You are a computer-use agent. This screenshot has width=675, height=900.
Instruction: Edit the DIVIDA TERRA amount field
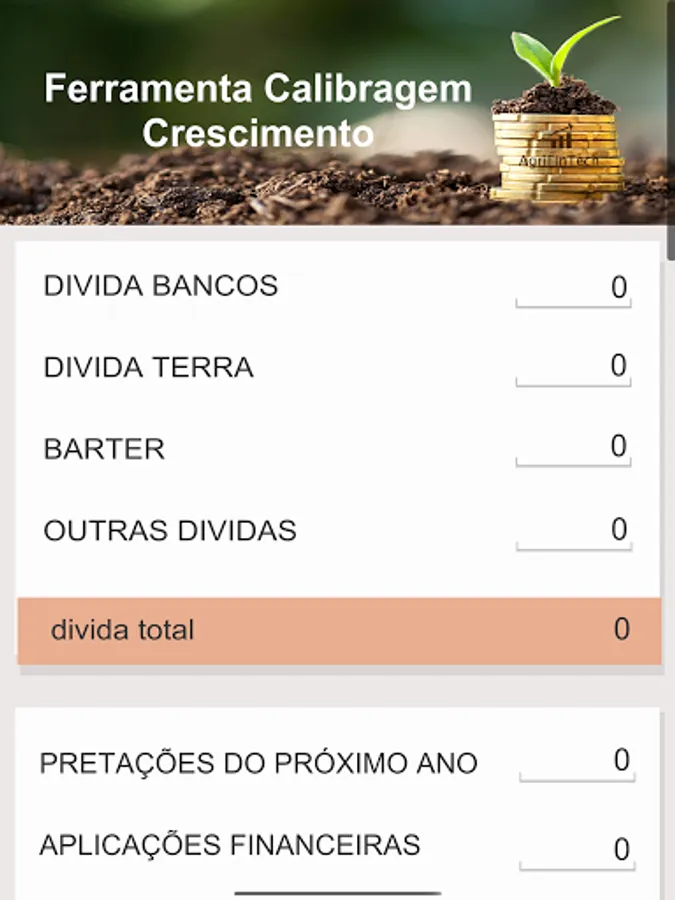pos(574,367)
